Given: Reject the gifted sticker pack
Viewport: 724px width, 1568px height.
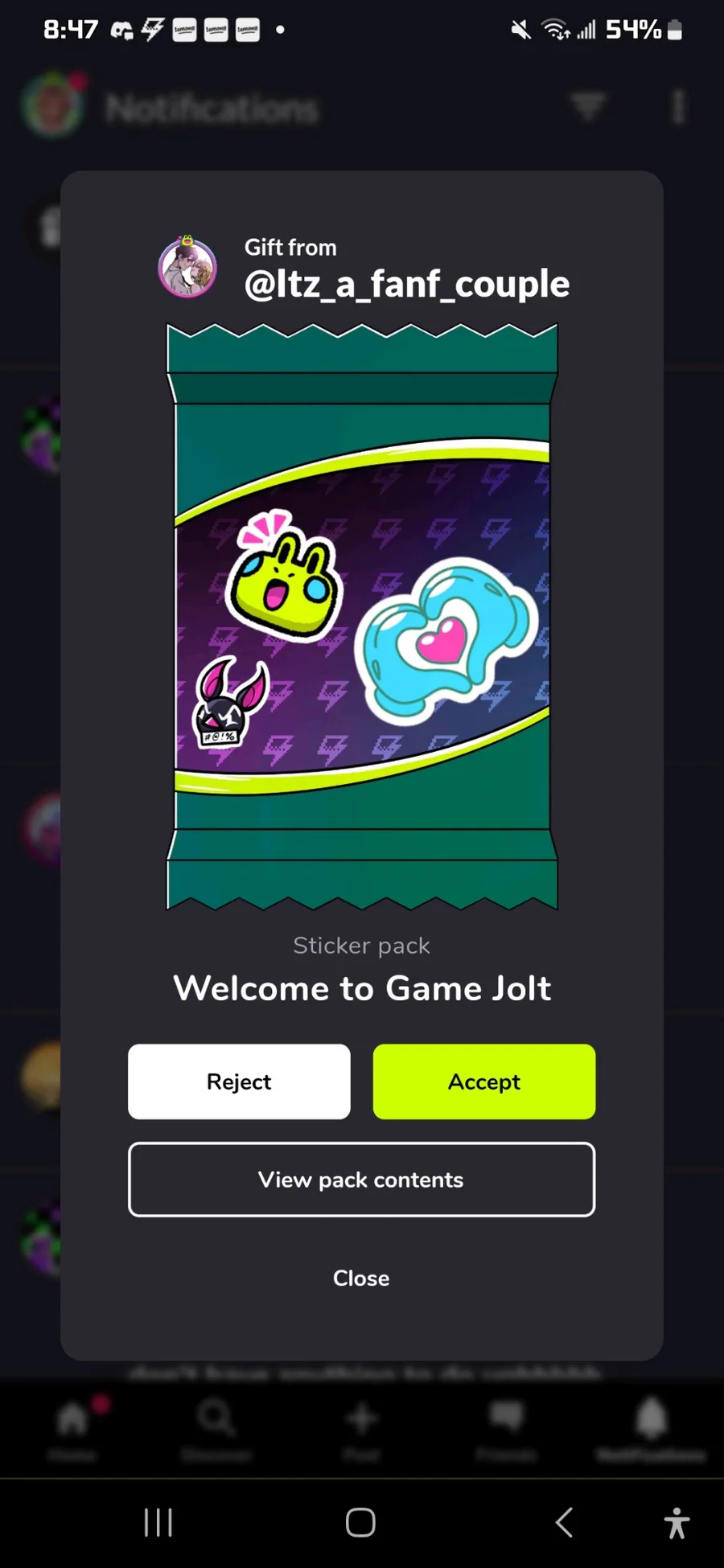Looking at the screenshot, I should [x=239, y=1082].
